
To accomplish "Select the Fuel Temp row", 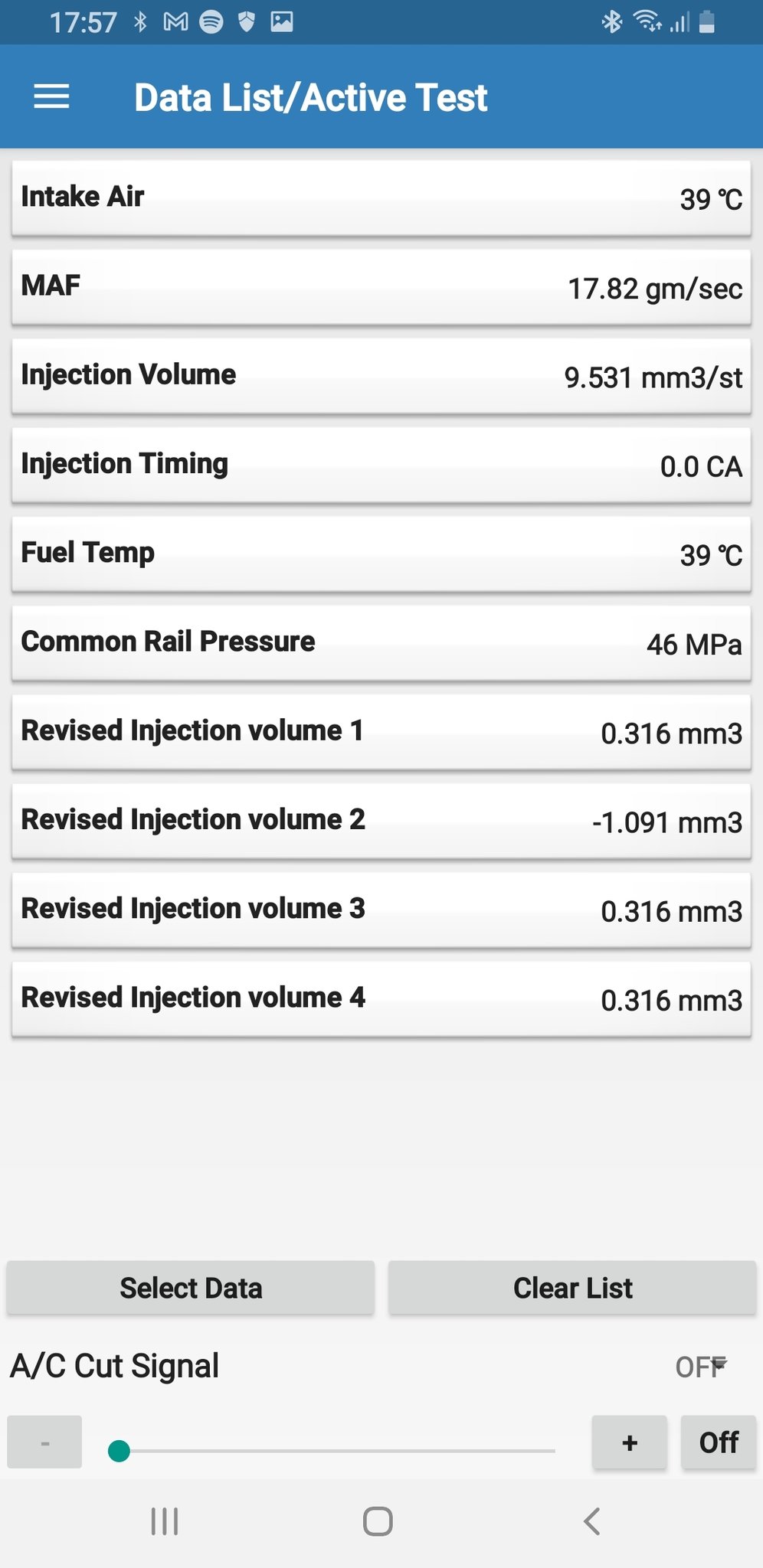I will [x=381, y=554].
